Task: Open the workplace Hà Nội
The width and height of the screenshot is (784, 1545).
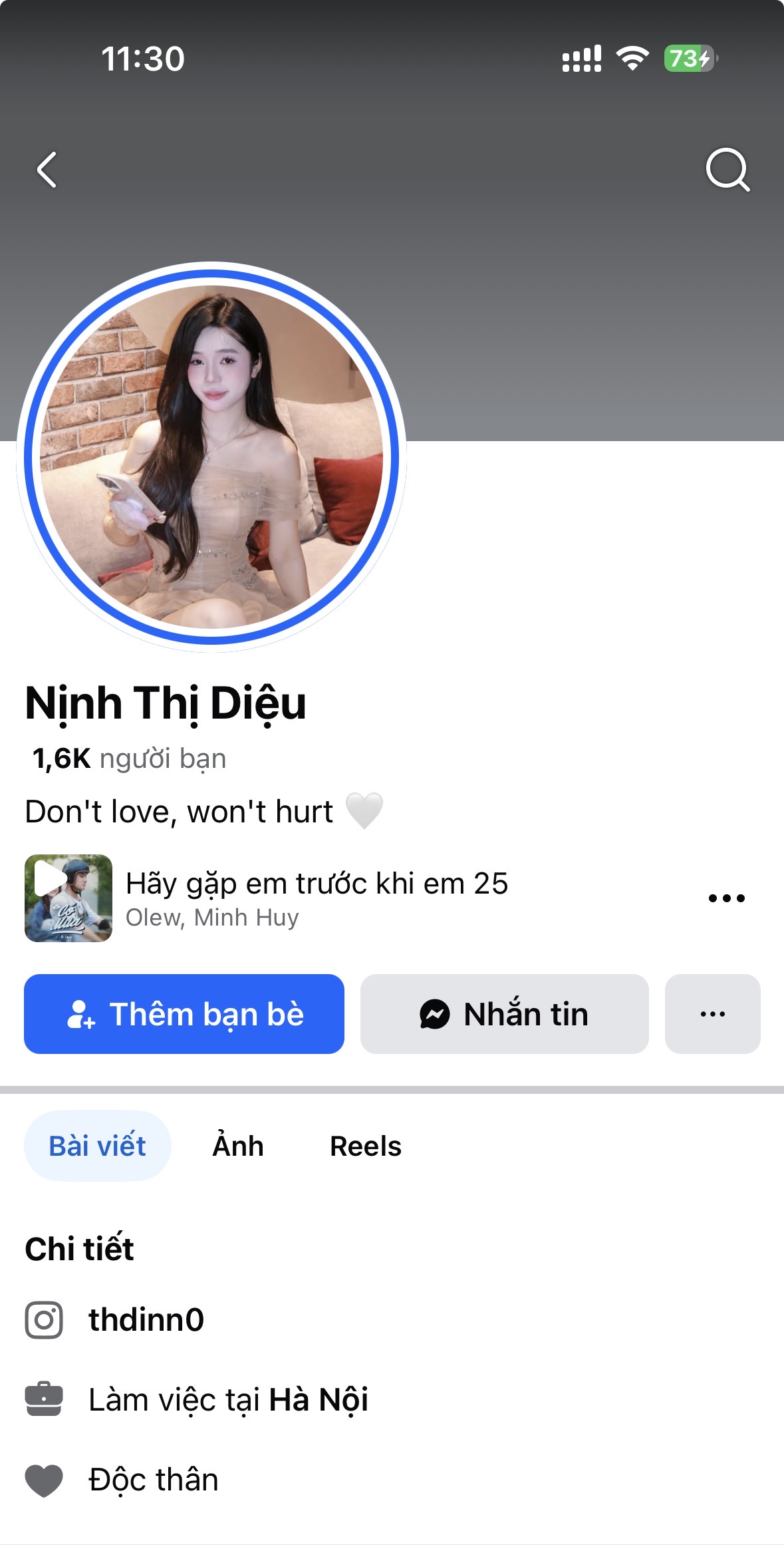Action: 318,1399
